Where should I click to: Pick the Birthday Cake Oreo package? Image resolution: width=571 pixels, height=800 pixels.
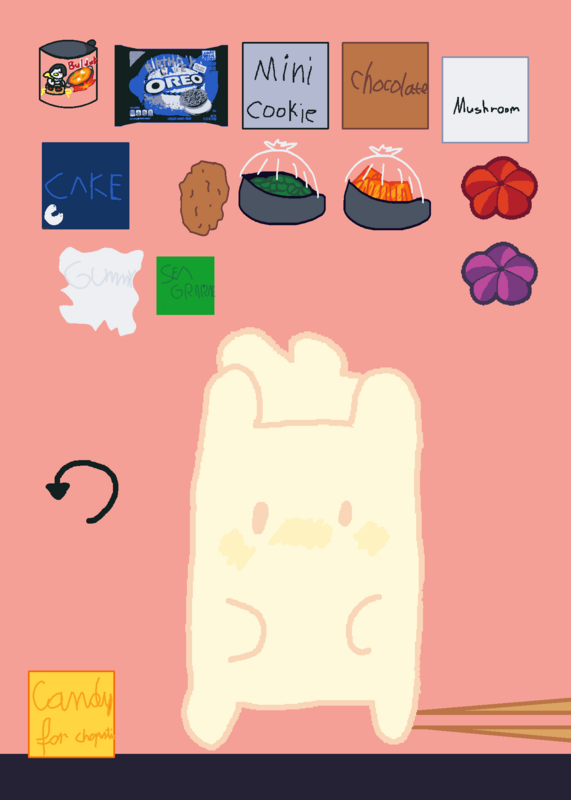point(171,86)
